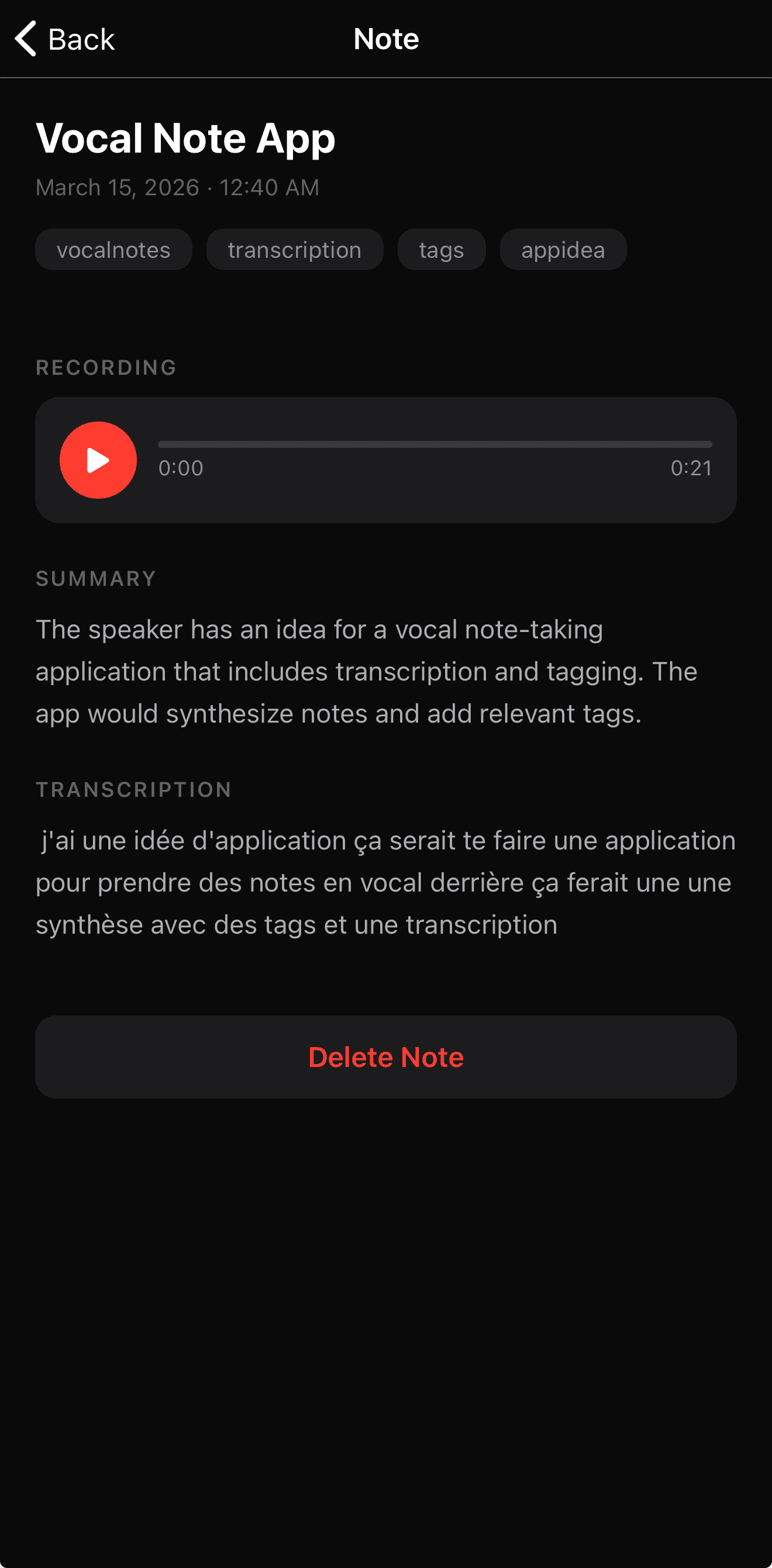
Task: Select the vocalnotes tag chip
Action: 113,250
